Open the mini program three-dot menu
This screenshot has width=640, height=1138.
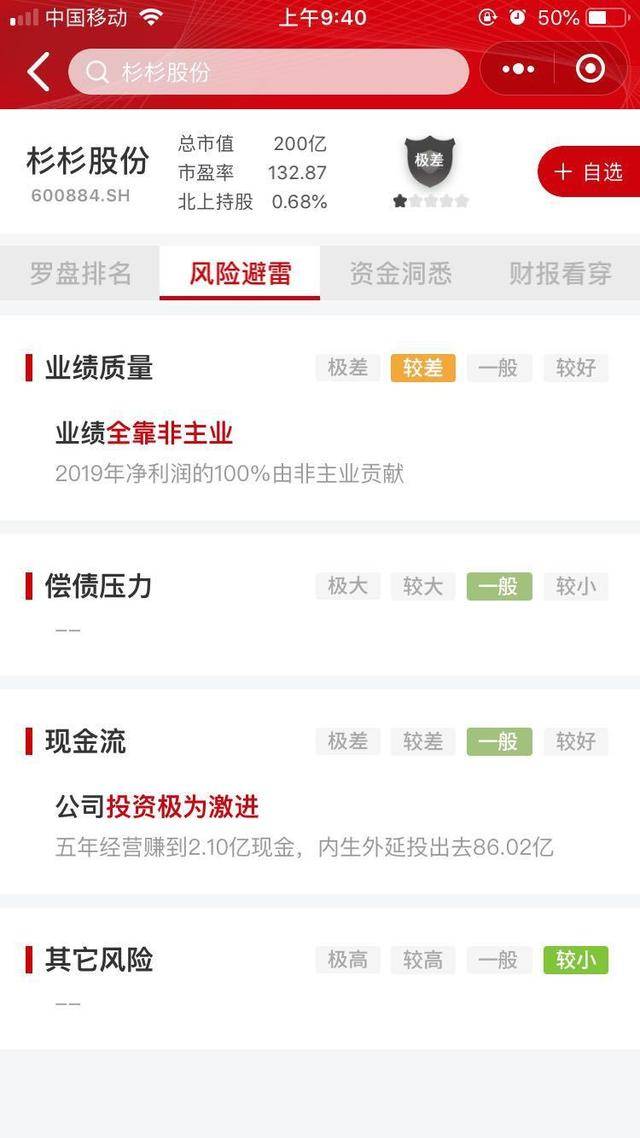click(518, 69)
